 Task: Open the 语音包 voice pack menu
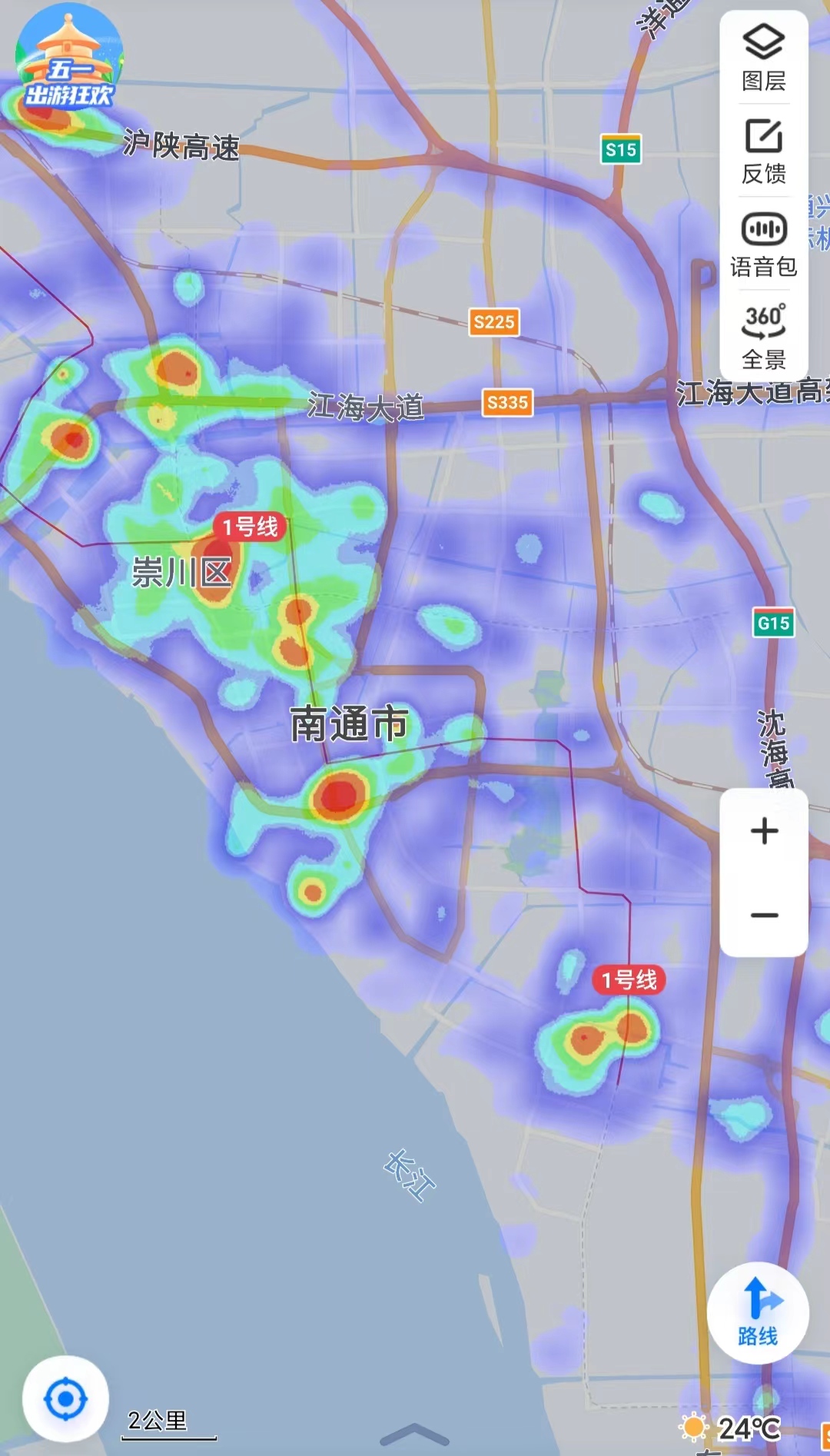tap(763, 244)
